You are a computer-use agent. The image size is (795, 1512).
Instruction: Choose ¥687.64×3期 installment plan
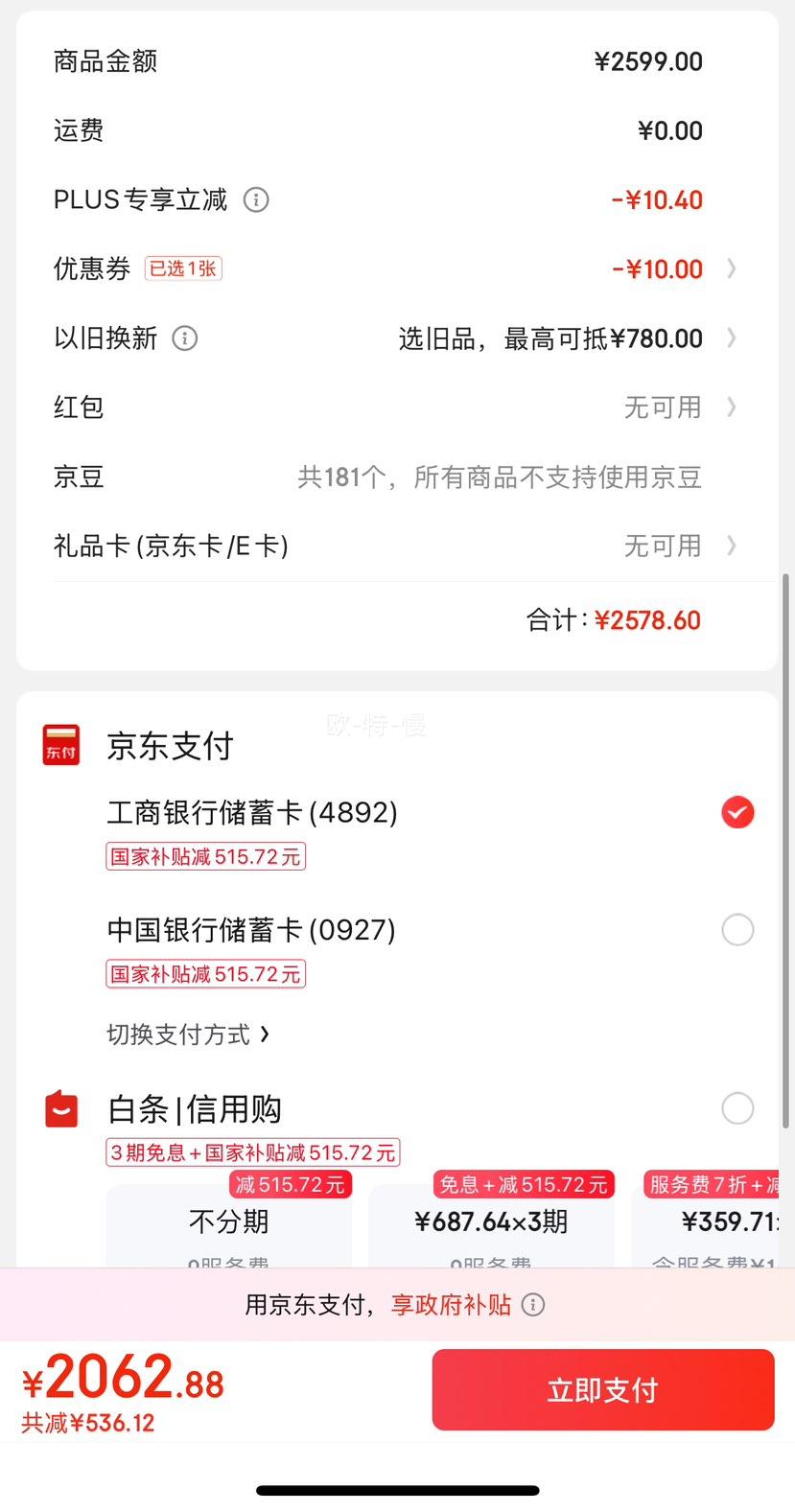pyautogui.click(x=491, y=1225)
